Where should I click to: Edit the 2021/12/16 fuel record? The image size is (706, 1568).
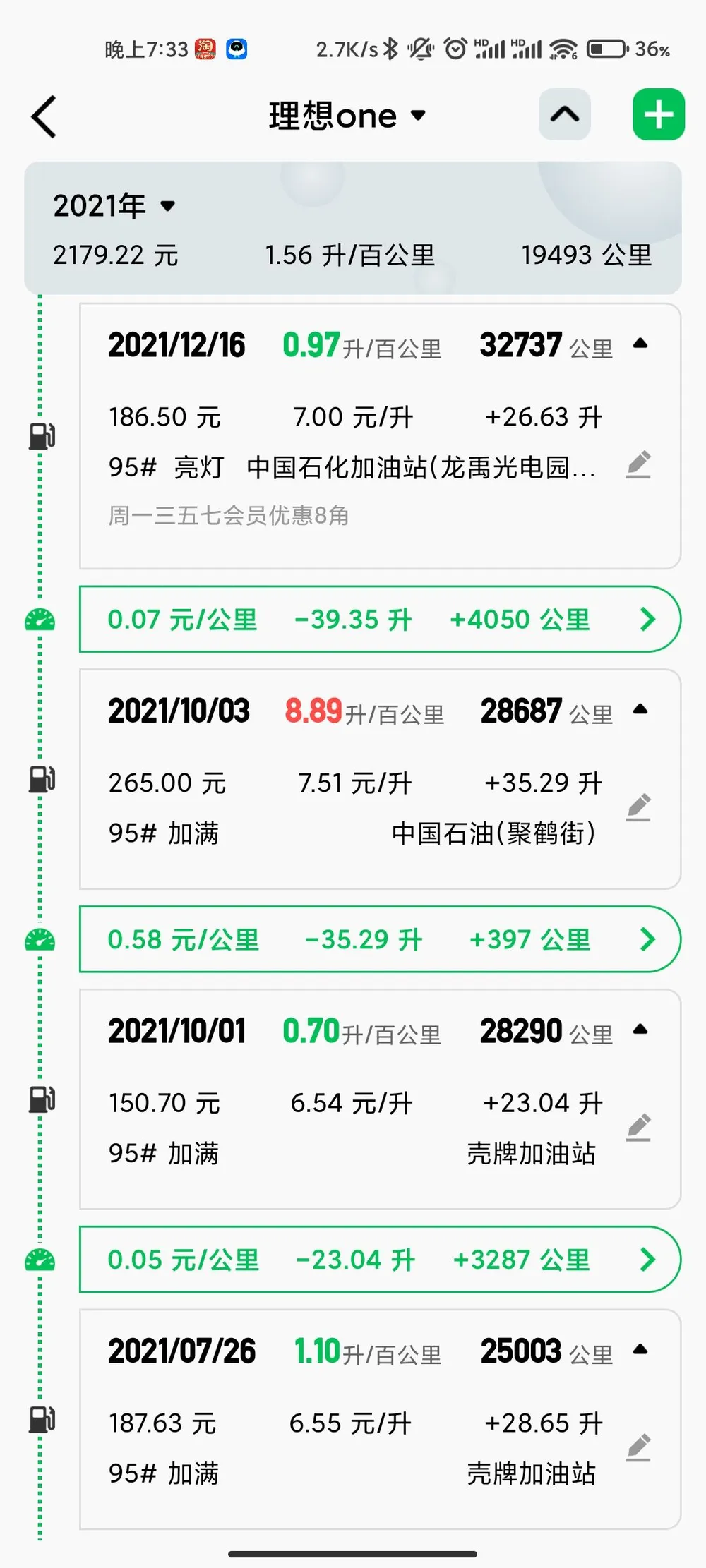click(x=638, y=465)
